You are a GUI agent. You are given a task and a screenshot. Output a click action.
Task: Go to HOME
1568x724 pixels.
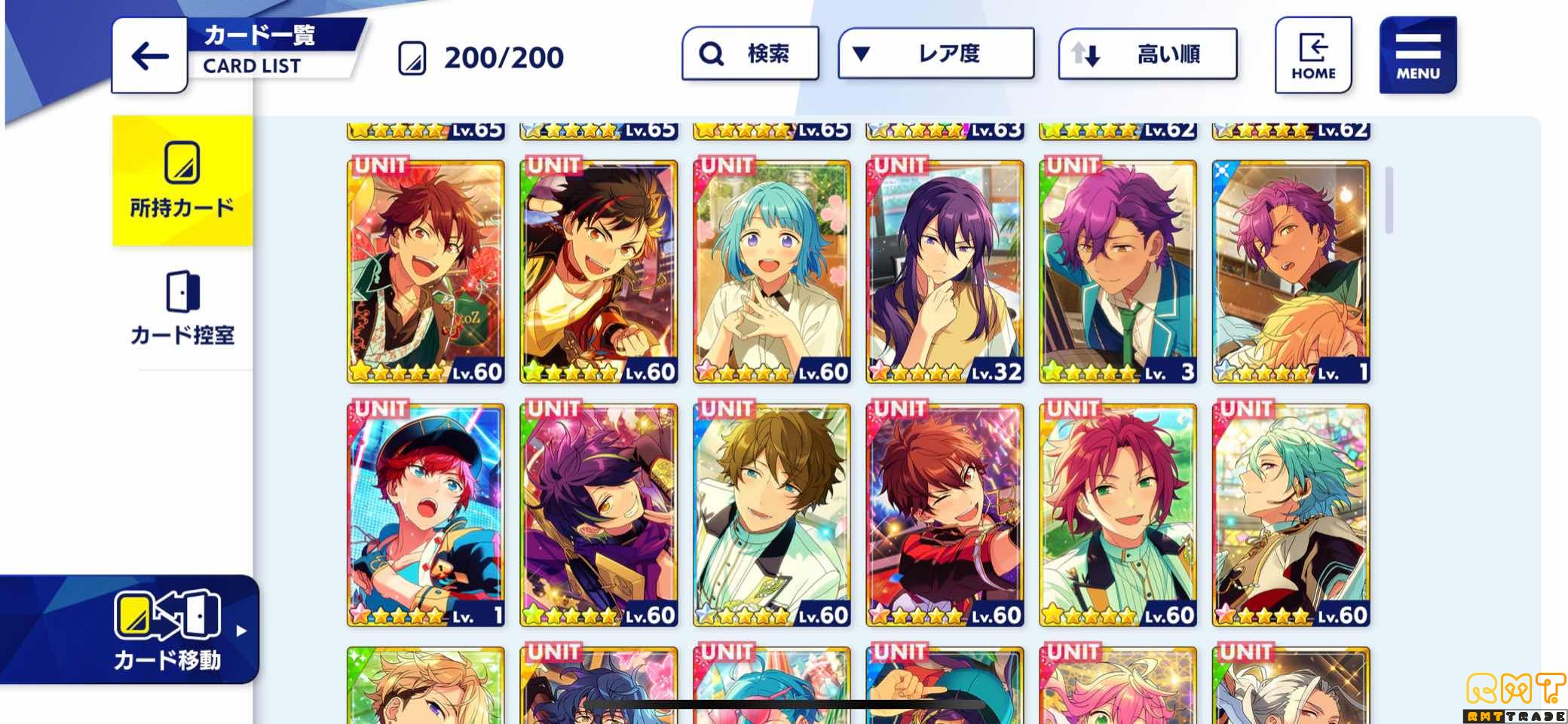(1312, 56)
